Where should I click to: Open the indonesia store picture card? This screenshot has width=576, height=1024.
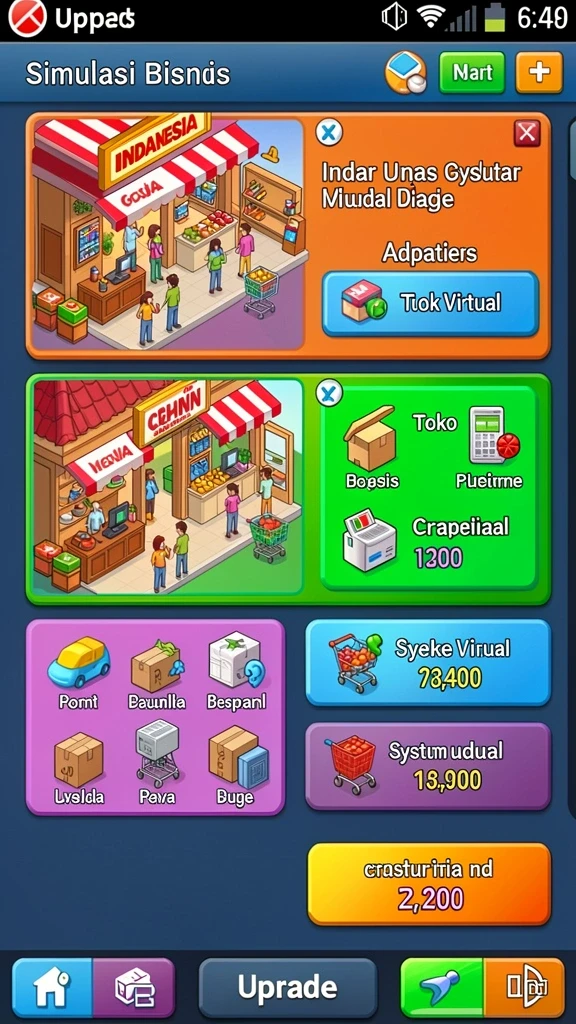point(168,233)
